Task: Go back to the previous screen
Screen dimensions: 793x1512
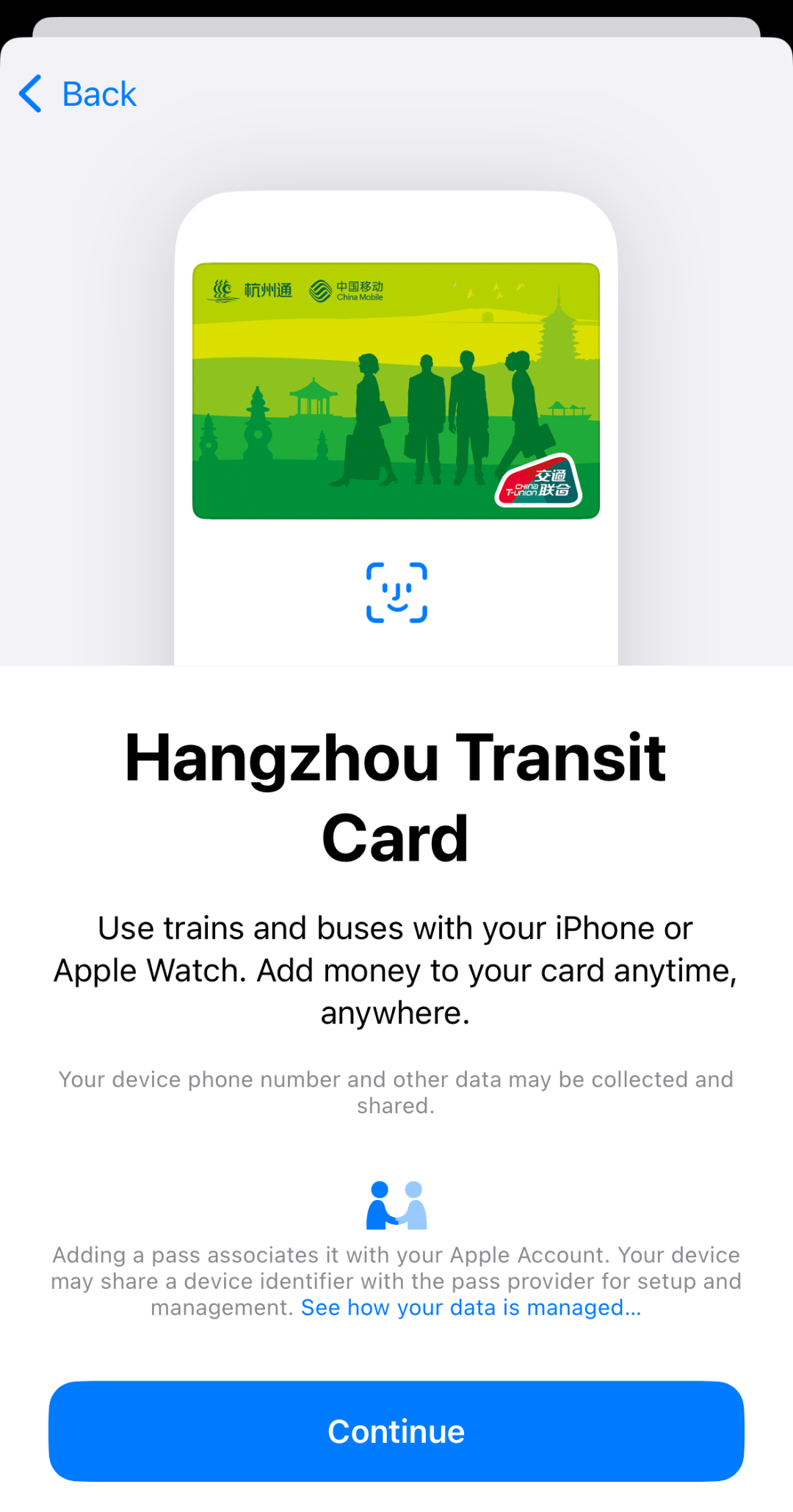Action: [x=79, y=94]
